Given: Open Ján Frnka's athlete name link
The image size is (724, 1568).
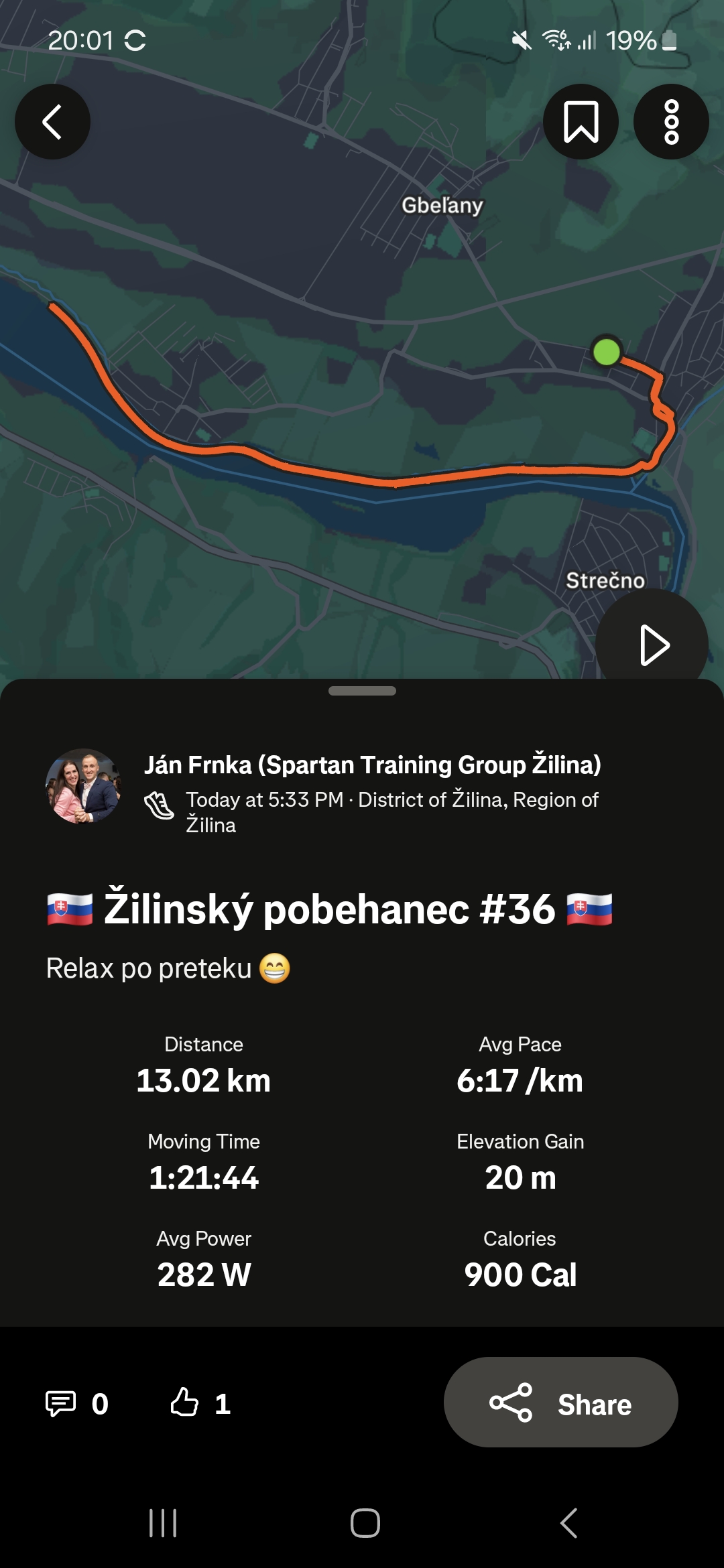Looking at the screenshot, I should [x=372, y=765].
